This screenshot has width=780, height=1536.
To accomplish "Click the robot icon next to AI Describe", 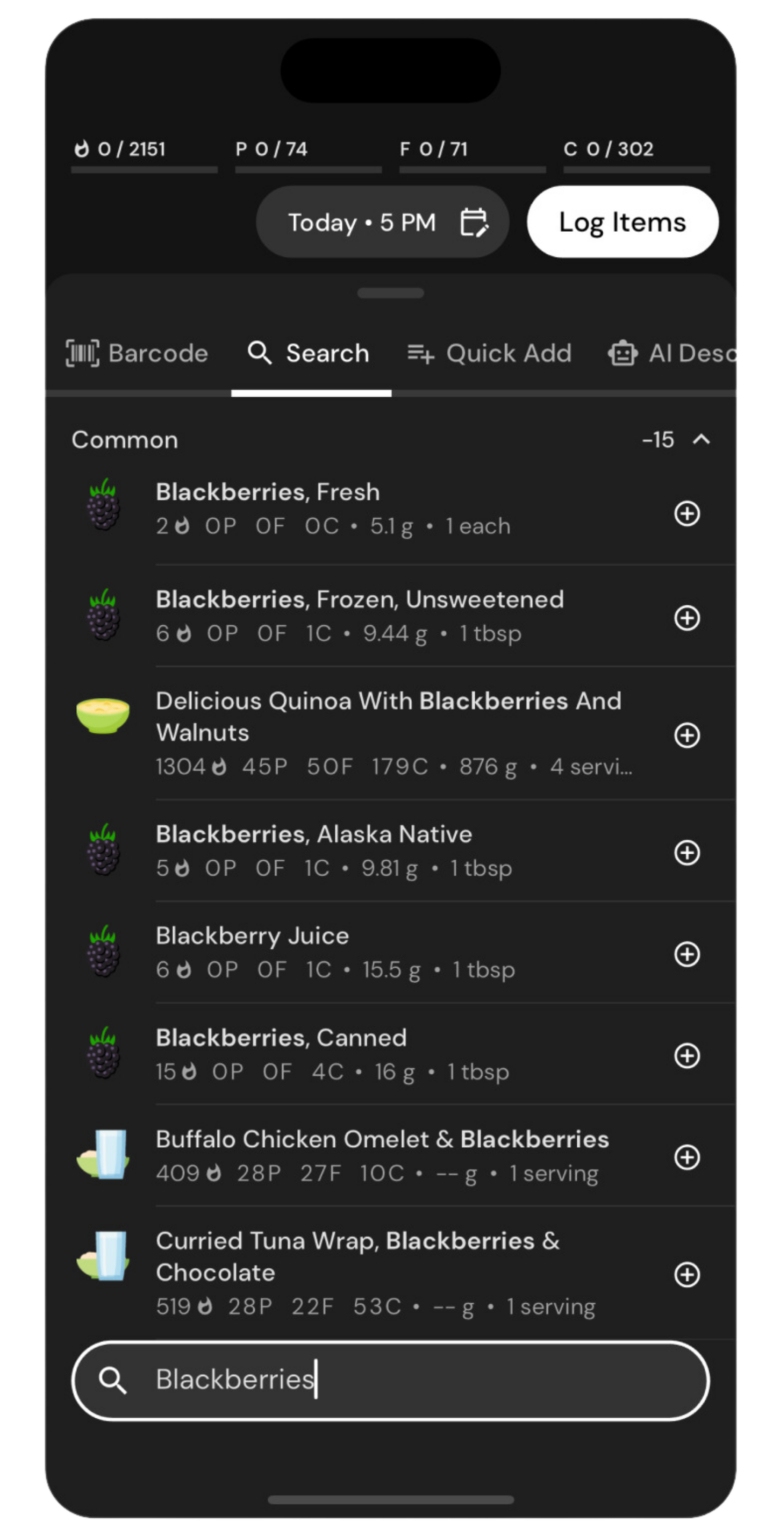I will click(622, 353).
